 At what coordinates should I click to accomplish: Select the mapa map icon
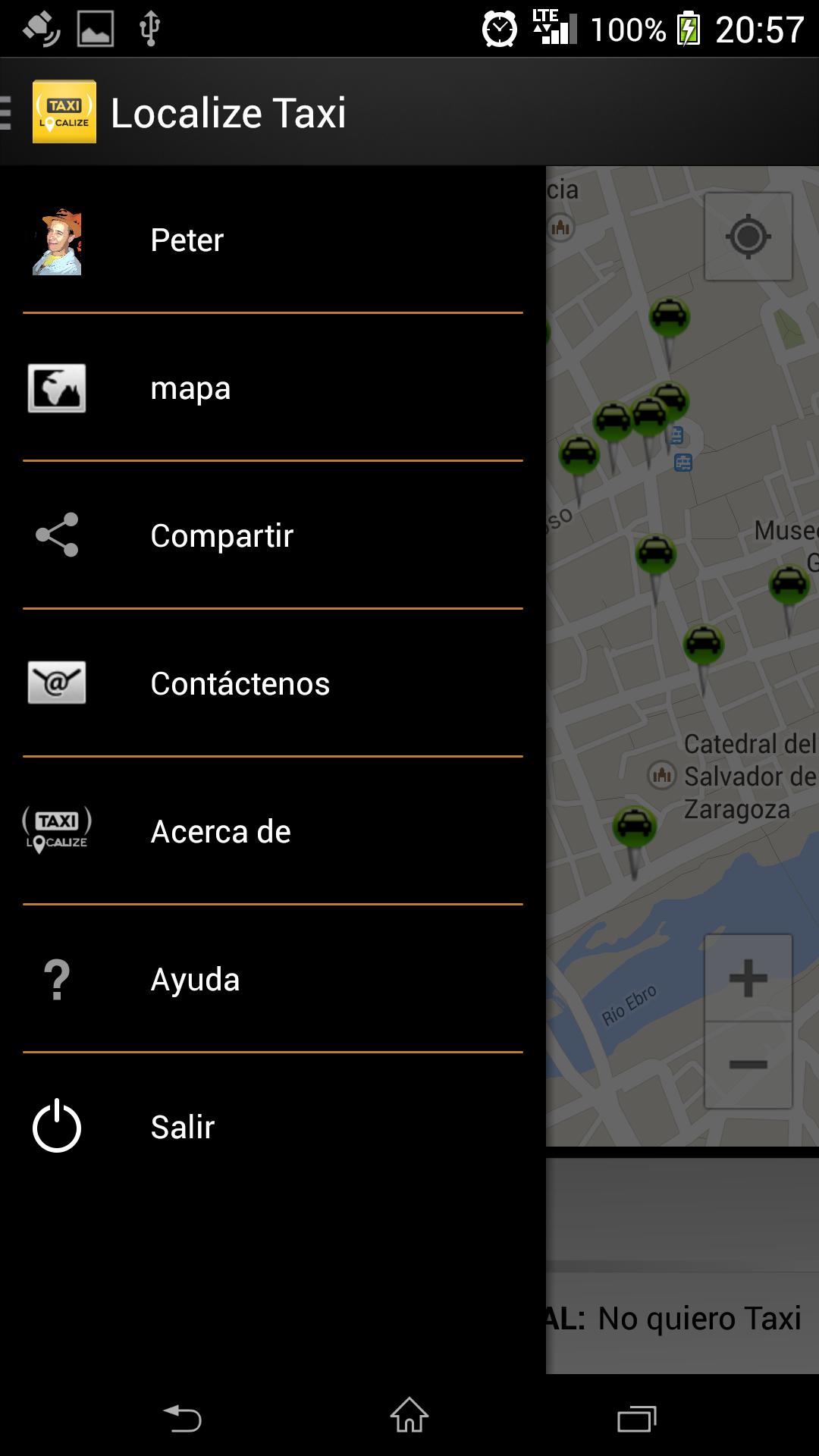point(55,388)
